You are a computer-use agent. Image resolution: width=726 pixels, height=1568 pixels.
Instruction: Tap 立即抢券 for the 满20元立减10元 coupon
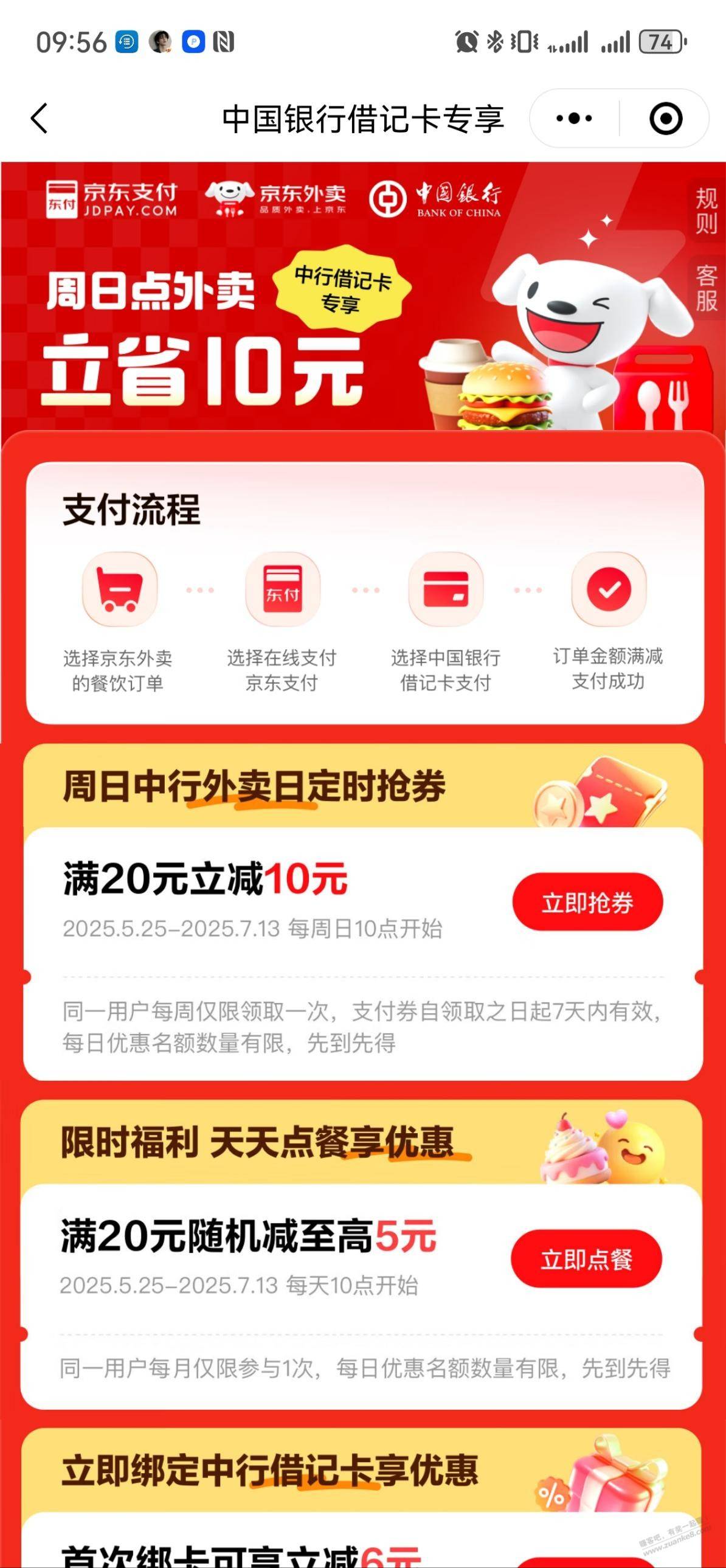(x=587, y=902)
